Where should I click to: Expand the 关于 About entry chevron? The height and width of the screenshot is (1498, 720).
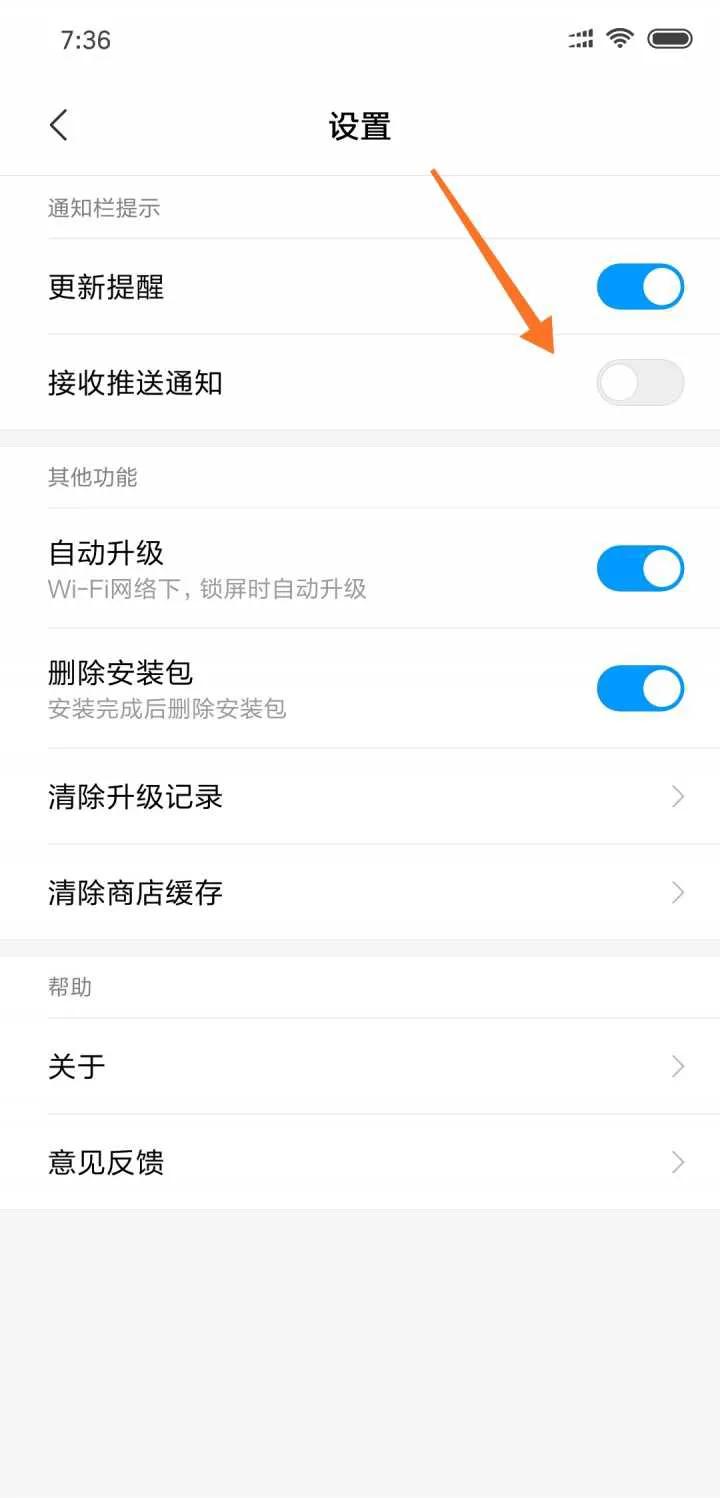676,1066
